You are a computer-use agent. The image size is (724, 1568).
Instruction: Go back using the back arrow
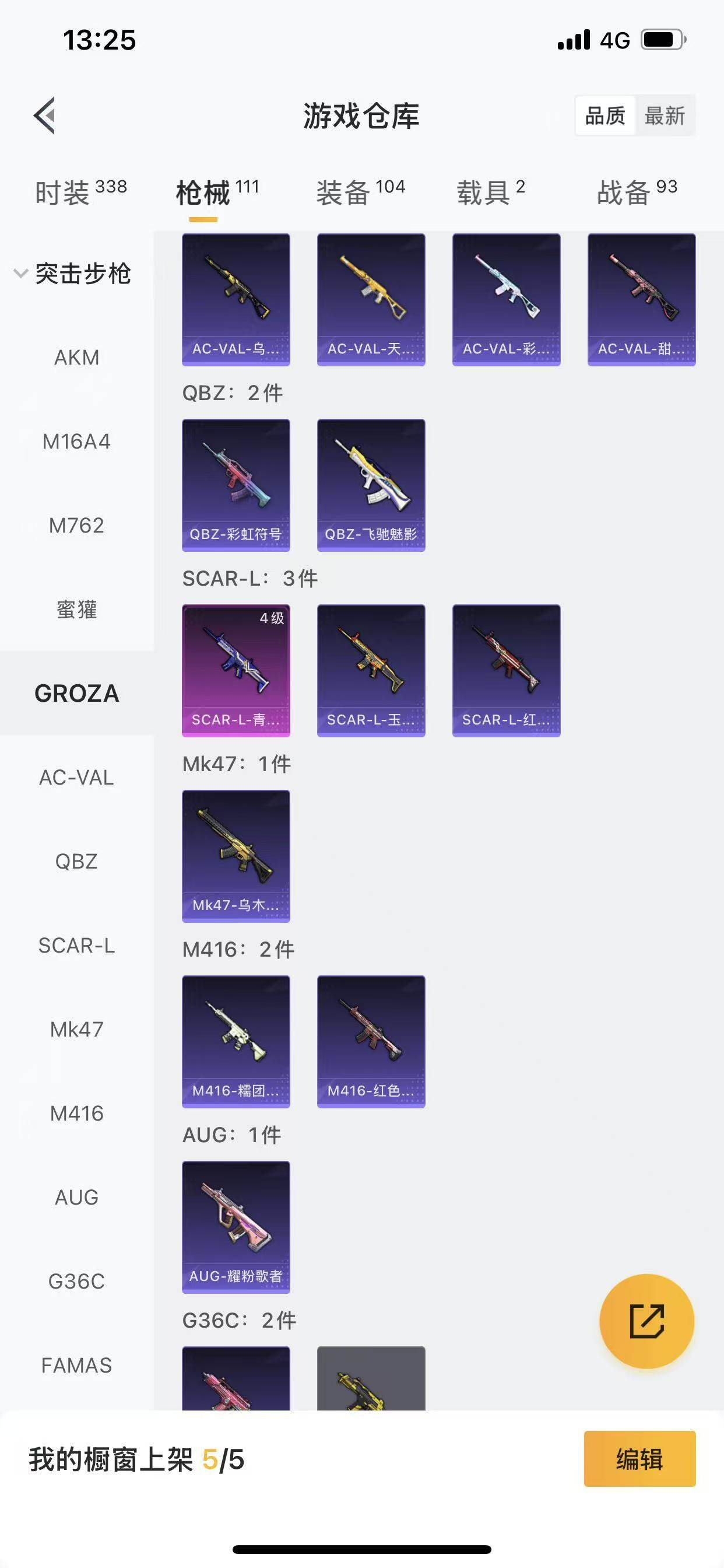[44, 115]
